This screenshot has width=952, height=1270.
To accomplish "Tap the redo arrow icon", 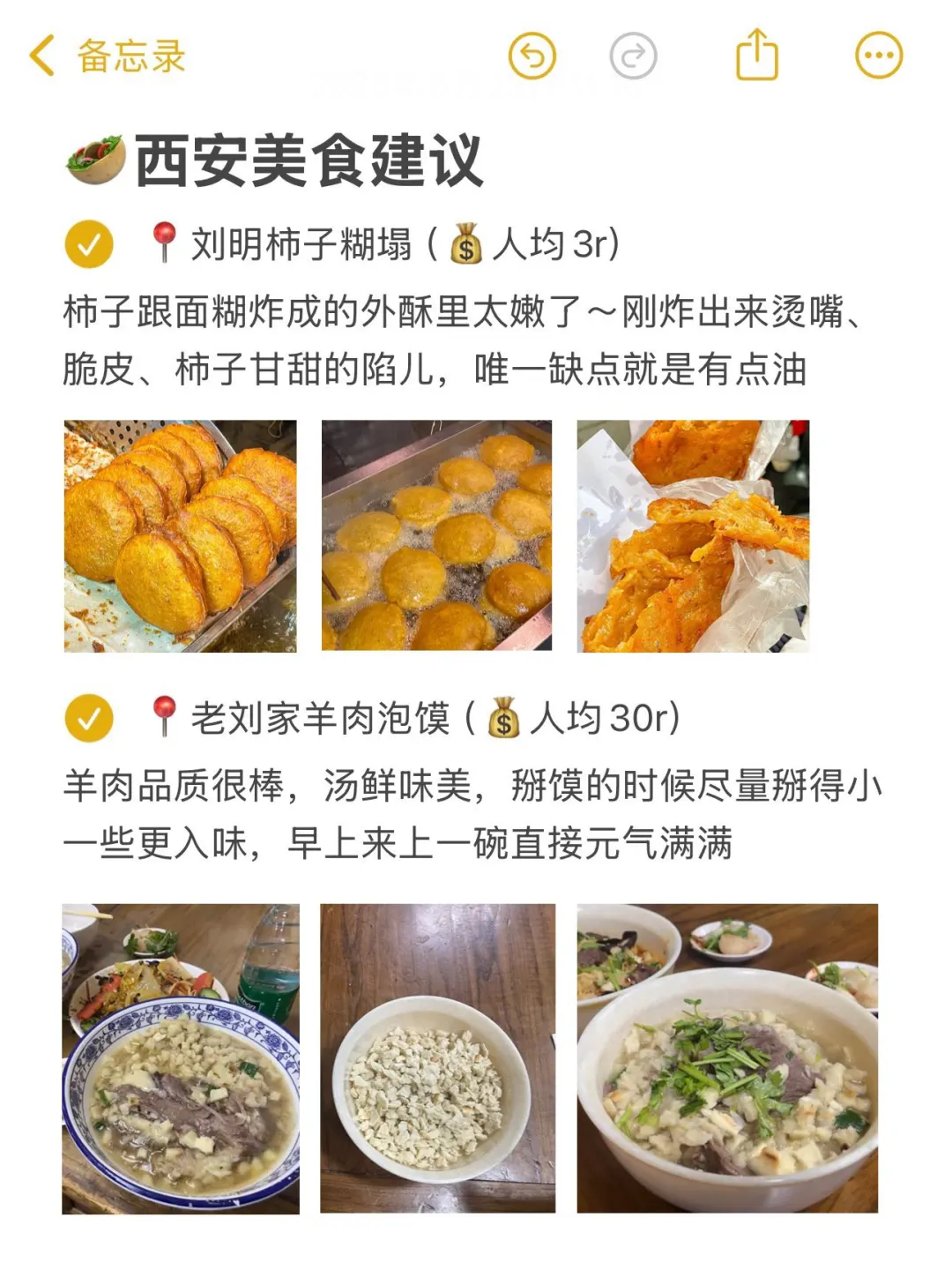I will pos(633,56).
